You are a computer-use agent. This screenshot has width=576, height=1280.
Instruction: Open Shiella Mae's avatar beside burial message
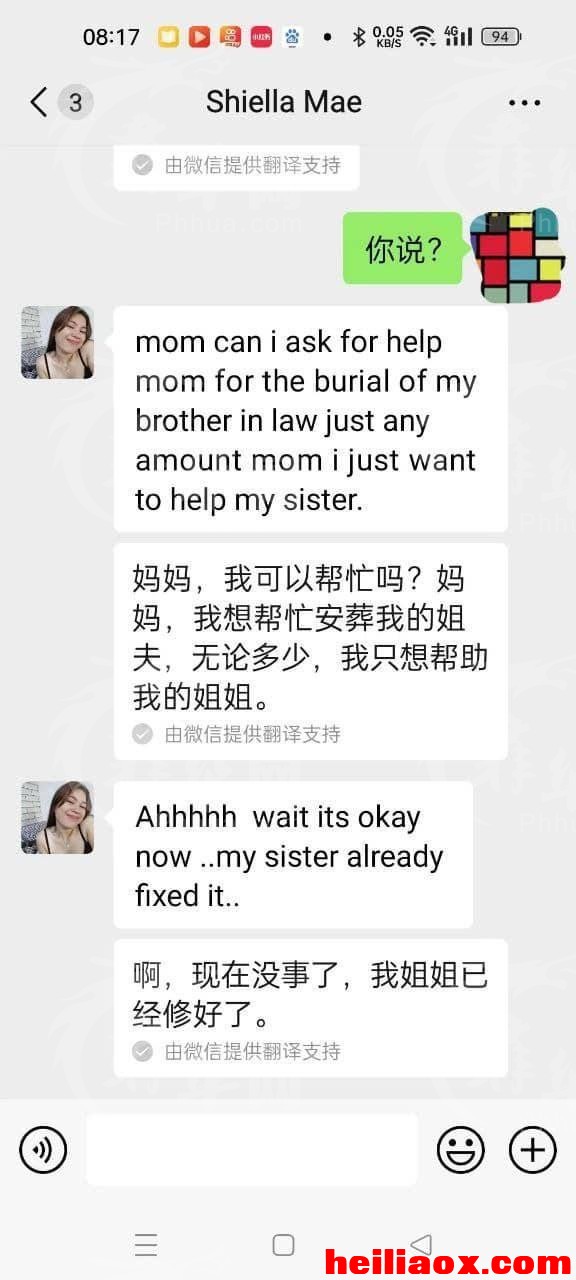(x=58, y=343)
